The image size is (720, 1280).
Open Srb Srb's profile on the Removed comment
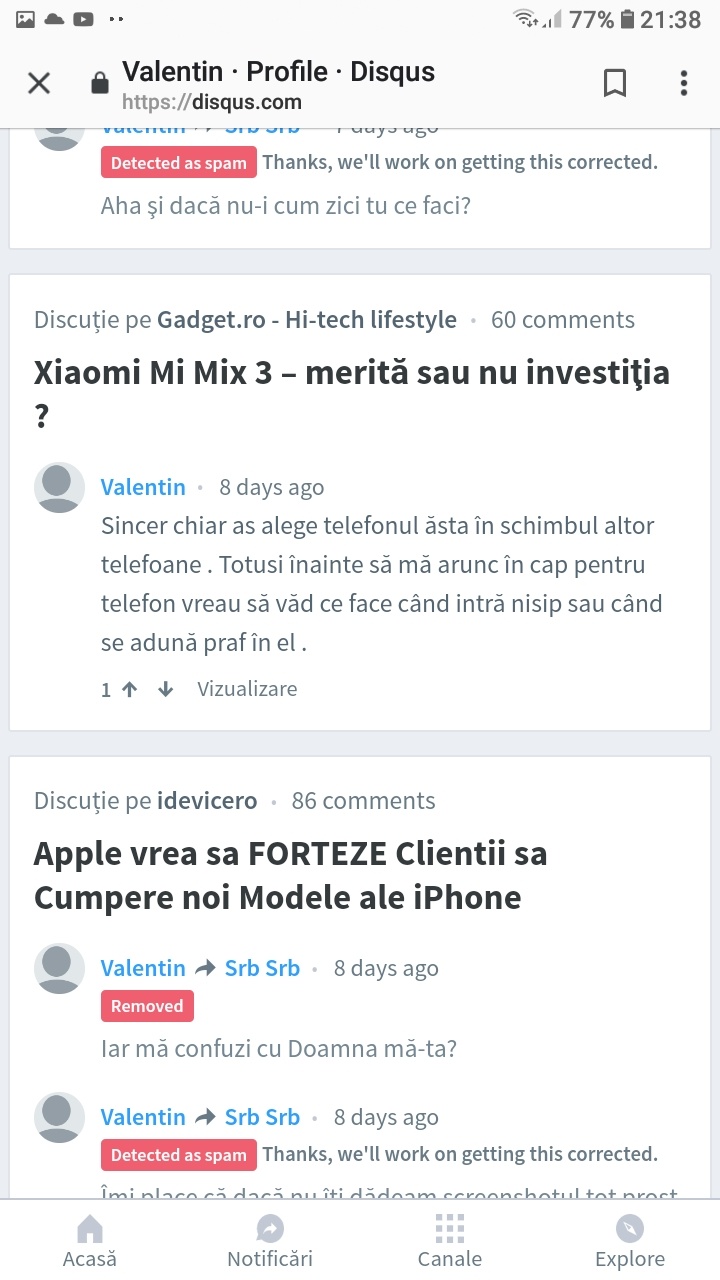(x=262, y=968)
